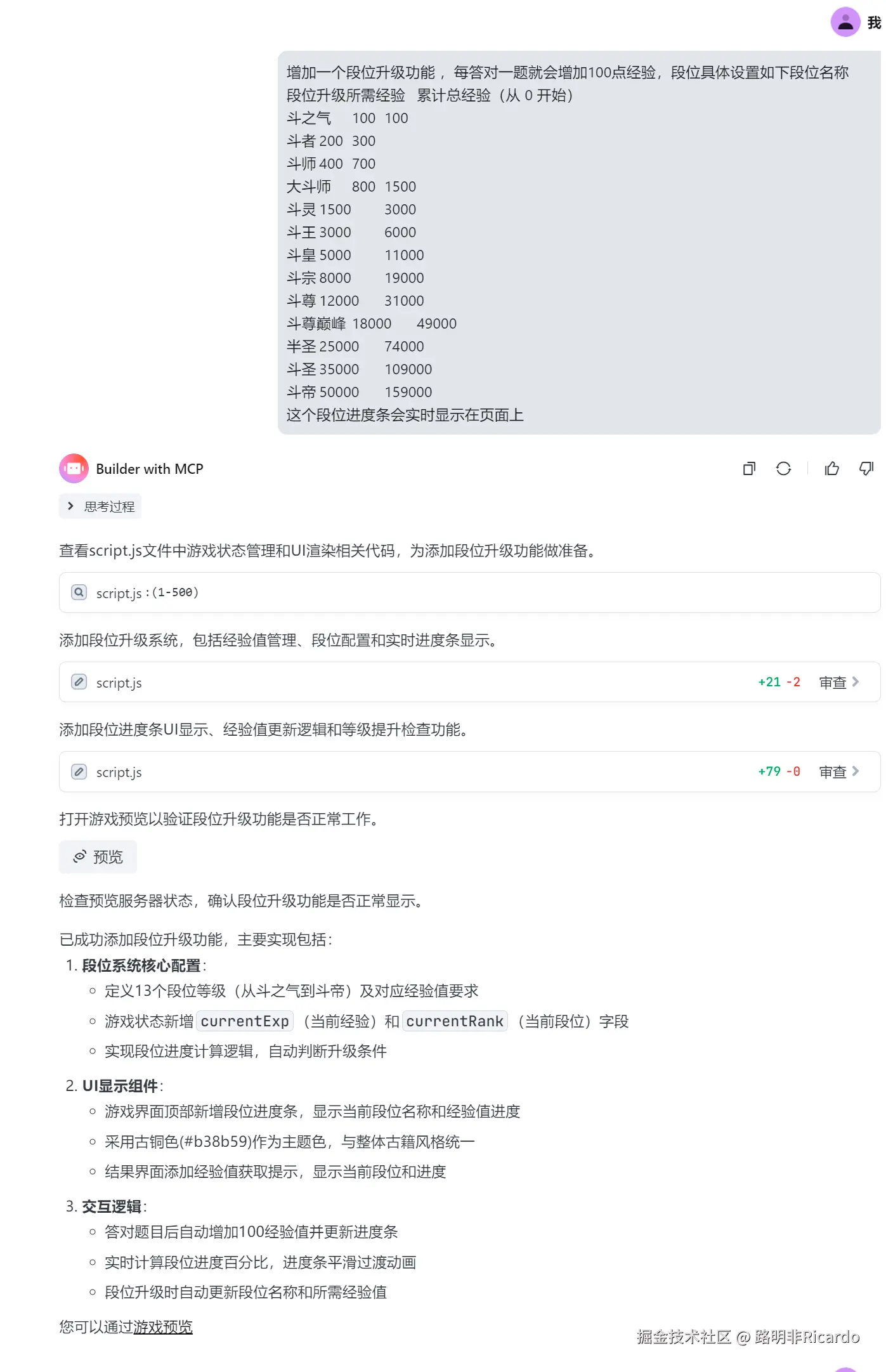Dislike the response with thumbs down
Screen dimensions: 886x1372
click(866, 469)
